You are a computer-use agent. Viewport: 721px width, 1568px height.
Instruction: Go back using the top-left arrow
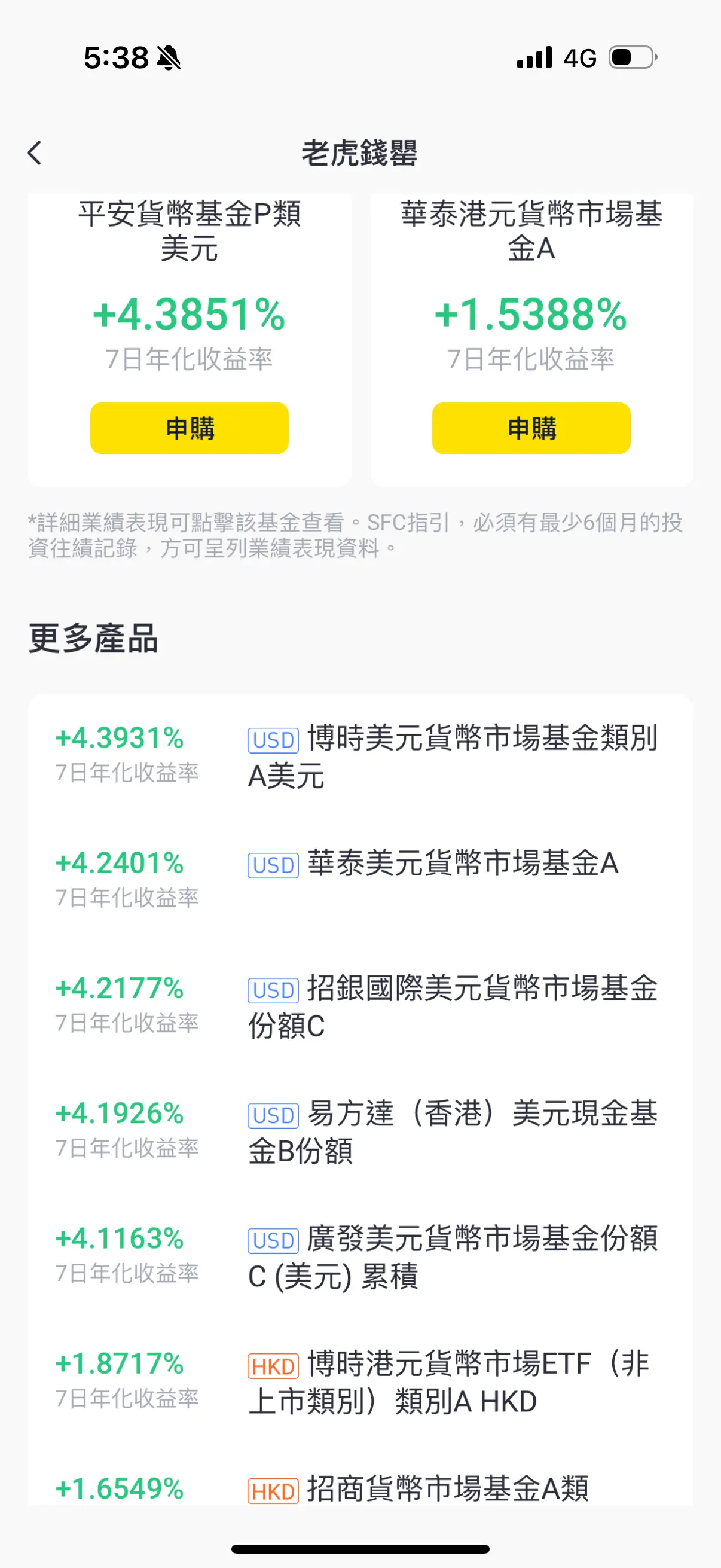pos(35,152)
